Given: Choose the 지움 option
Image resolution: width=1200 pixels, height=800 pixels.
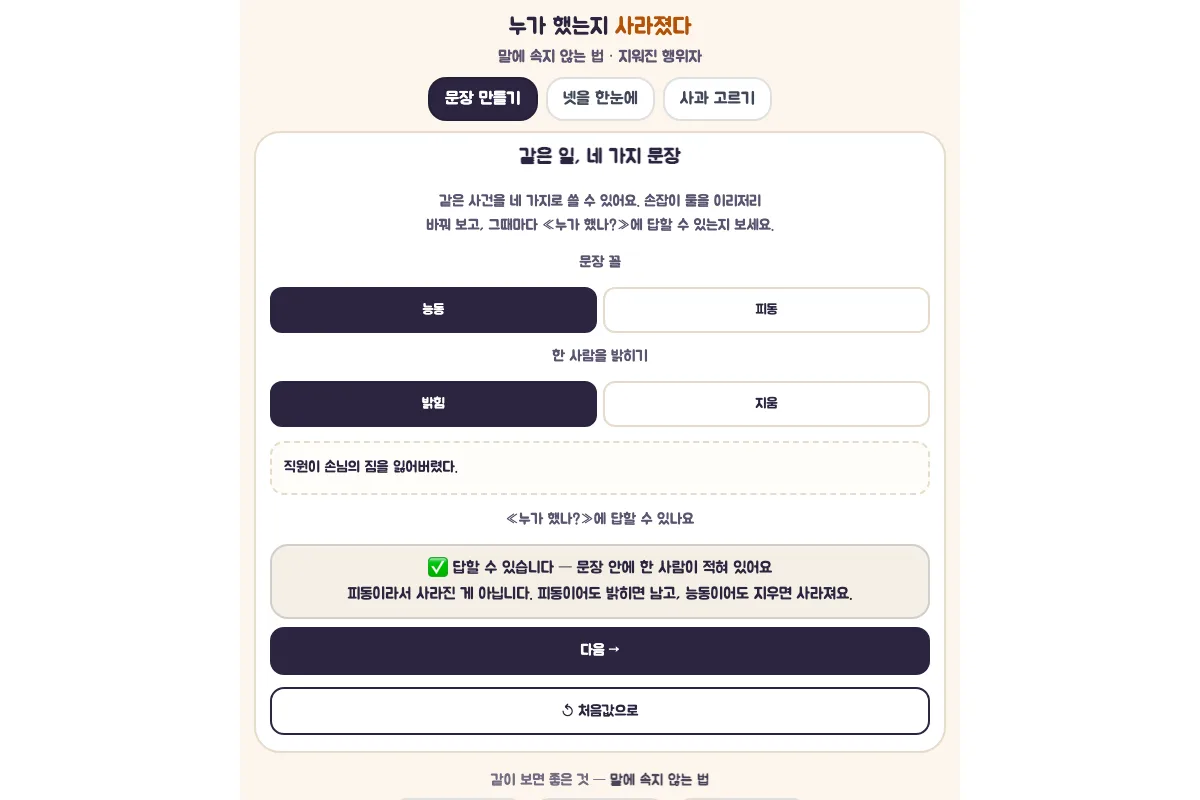Looking at the screenshot, I should click(766, 404).
